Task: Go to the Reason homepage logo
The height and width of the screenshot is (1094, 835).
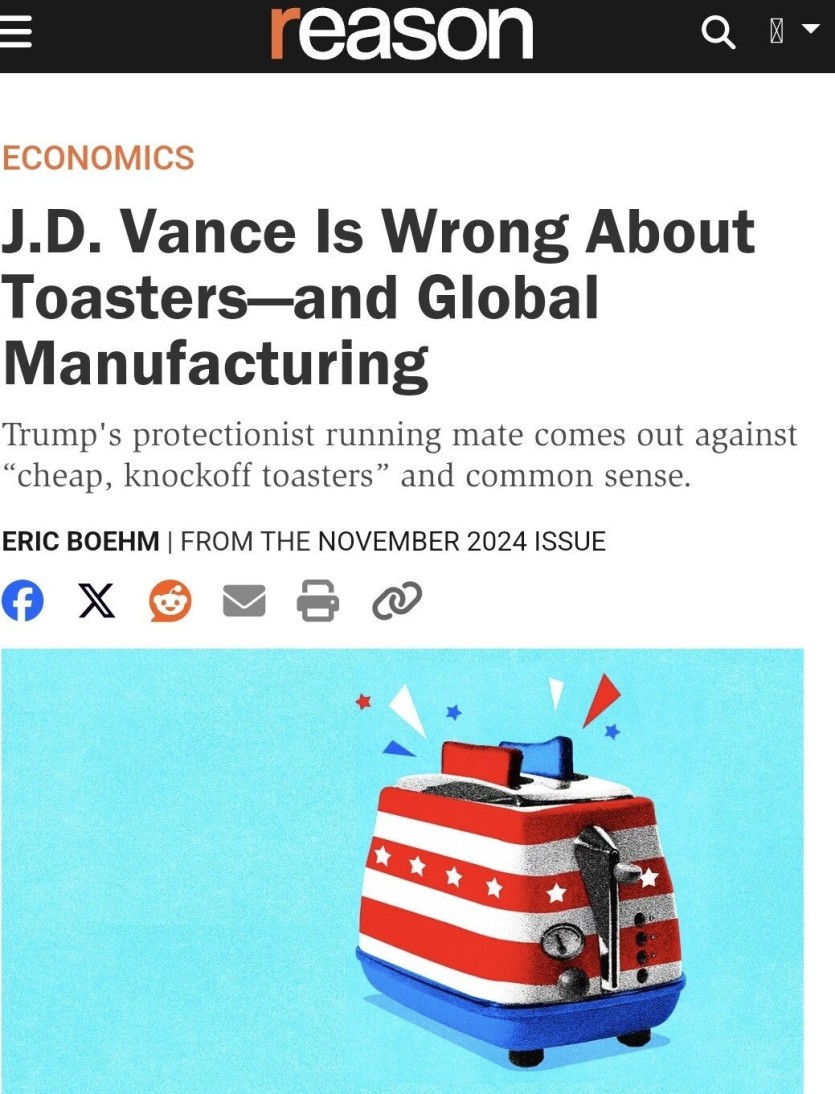Action: click(x=401, y=32)
